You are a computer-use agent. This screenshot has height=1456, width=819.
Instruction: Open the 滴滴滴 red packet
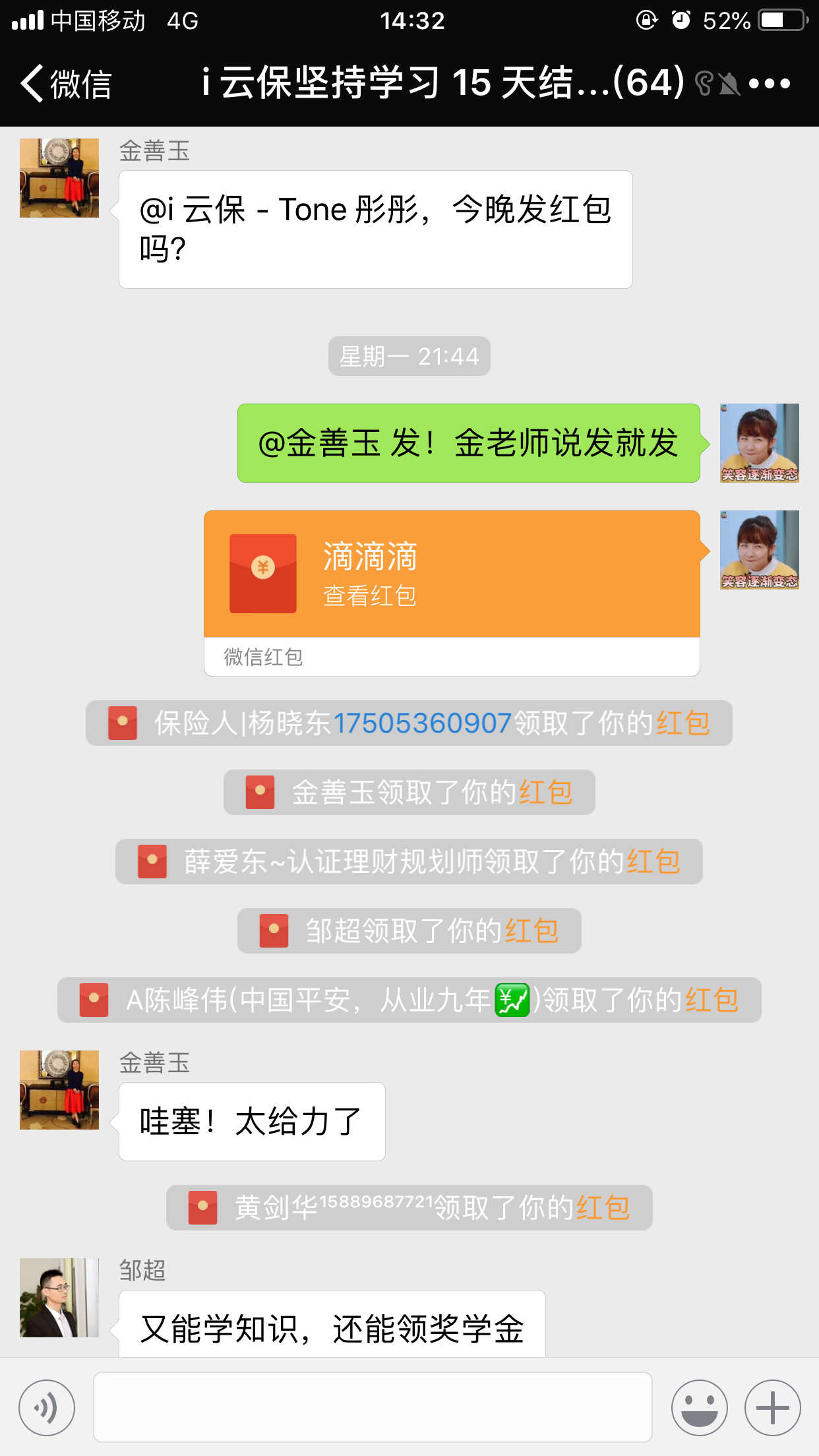[451, 574]
